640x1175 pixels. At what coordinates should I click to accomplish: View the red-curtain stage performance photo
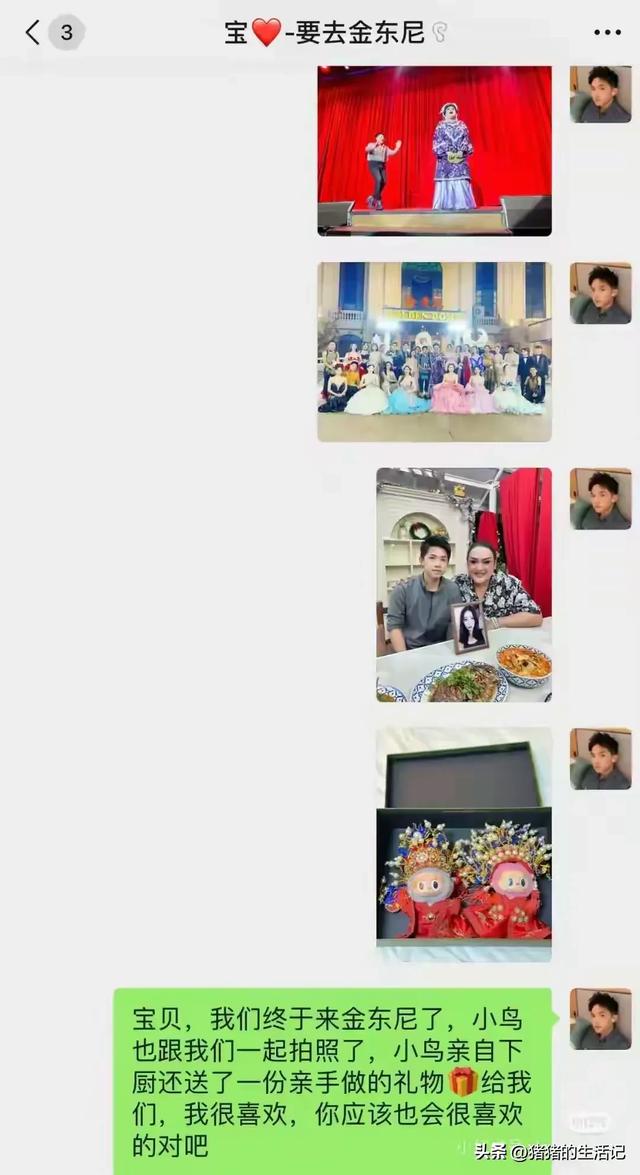[434, 150]
